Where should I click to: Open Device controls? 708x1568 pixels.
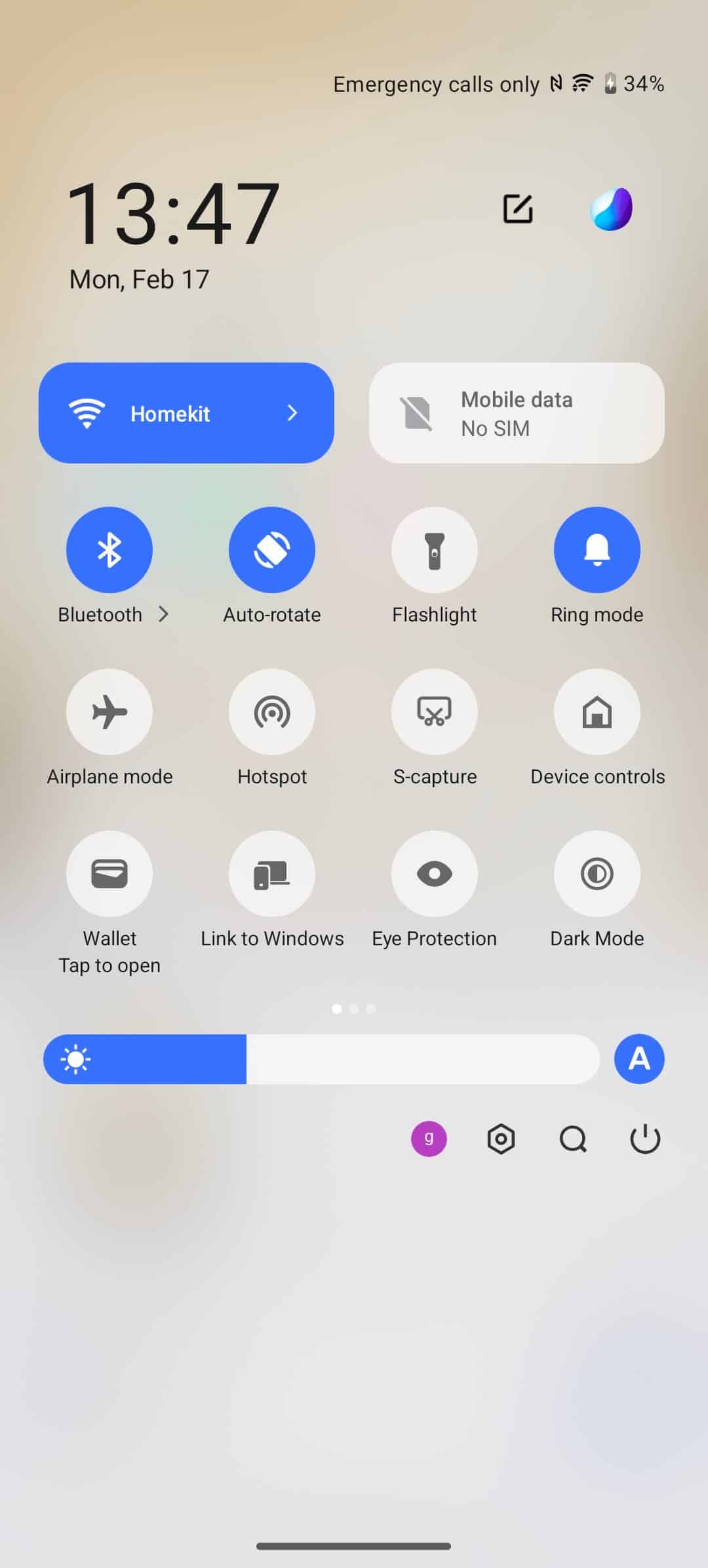tap(597, 711)
